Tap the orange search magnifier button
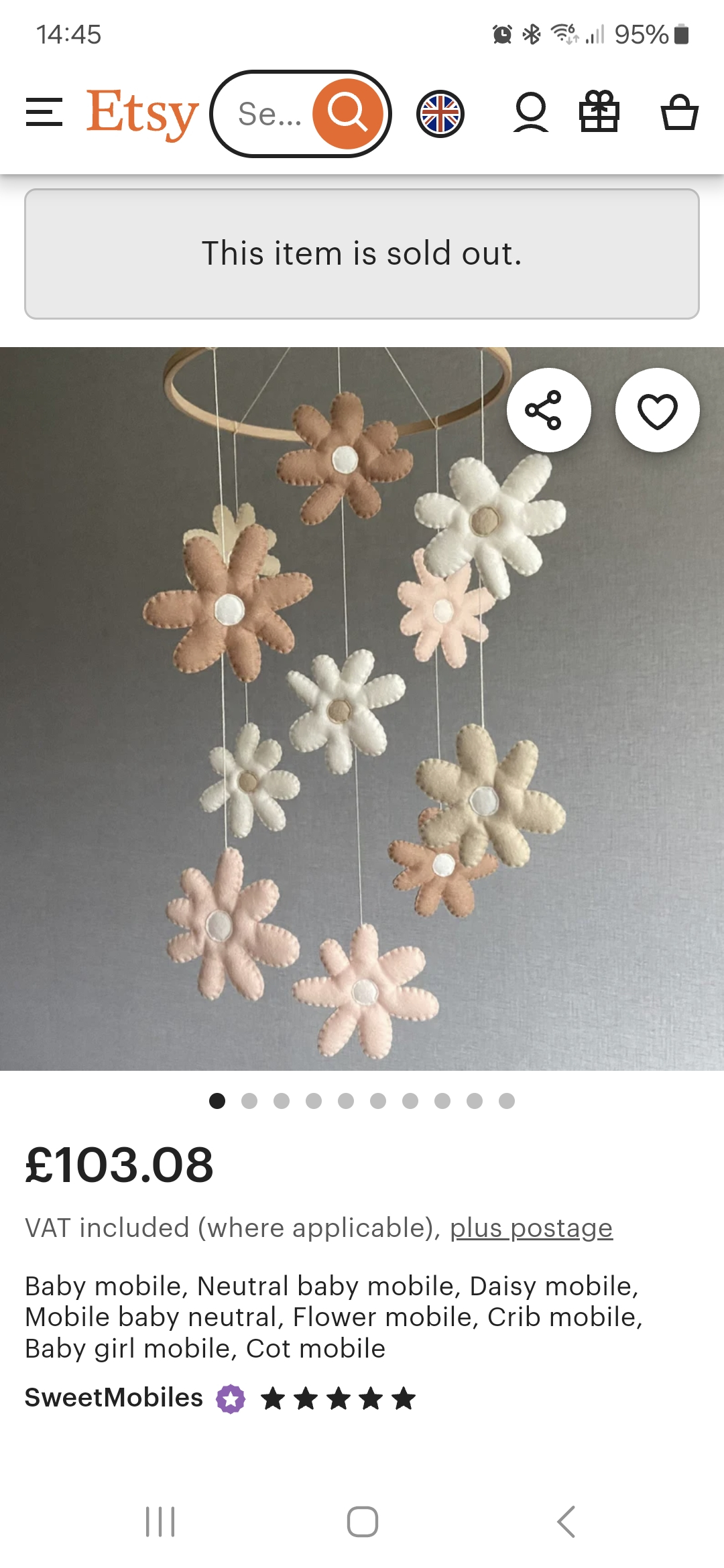Viewport: 724px width, 1568px height. [347, 114]
